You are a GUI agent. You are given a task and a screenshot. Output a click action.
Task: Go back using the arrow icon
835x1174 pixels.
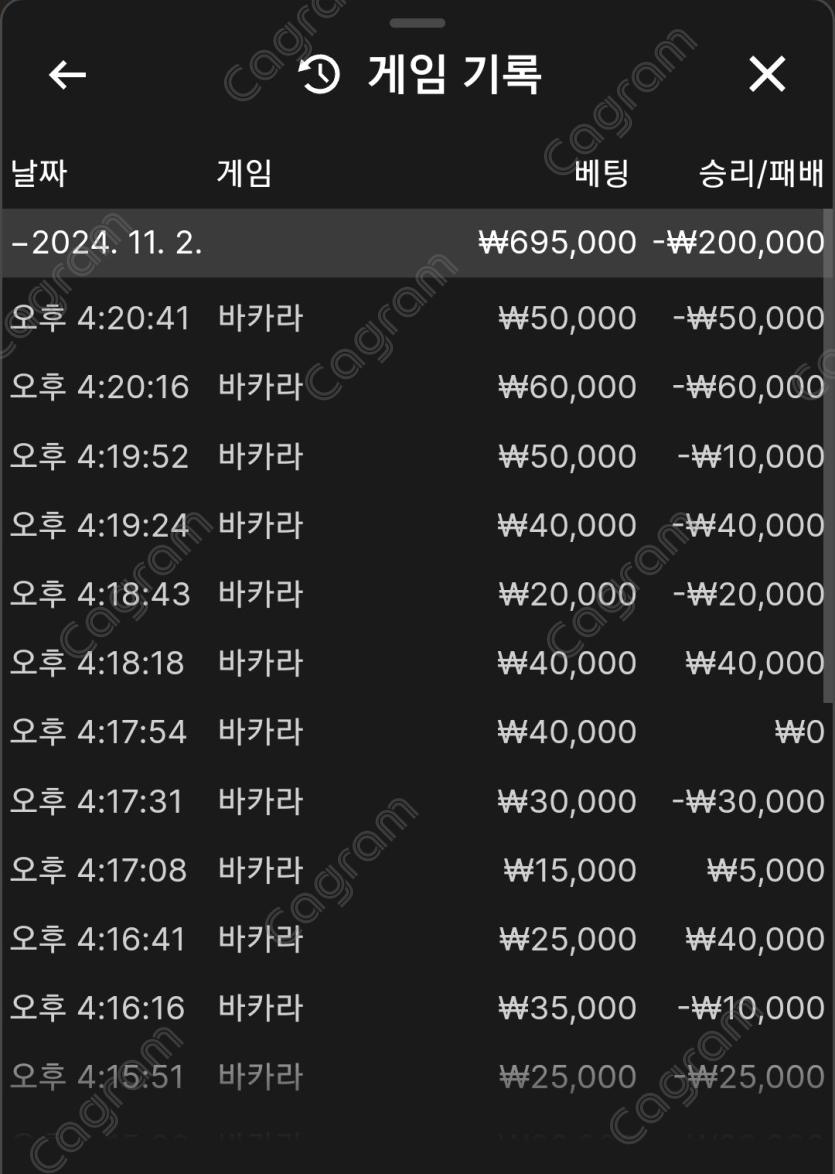click(68, 75)
